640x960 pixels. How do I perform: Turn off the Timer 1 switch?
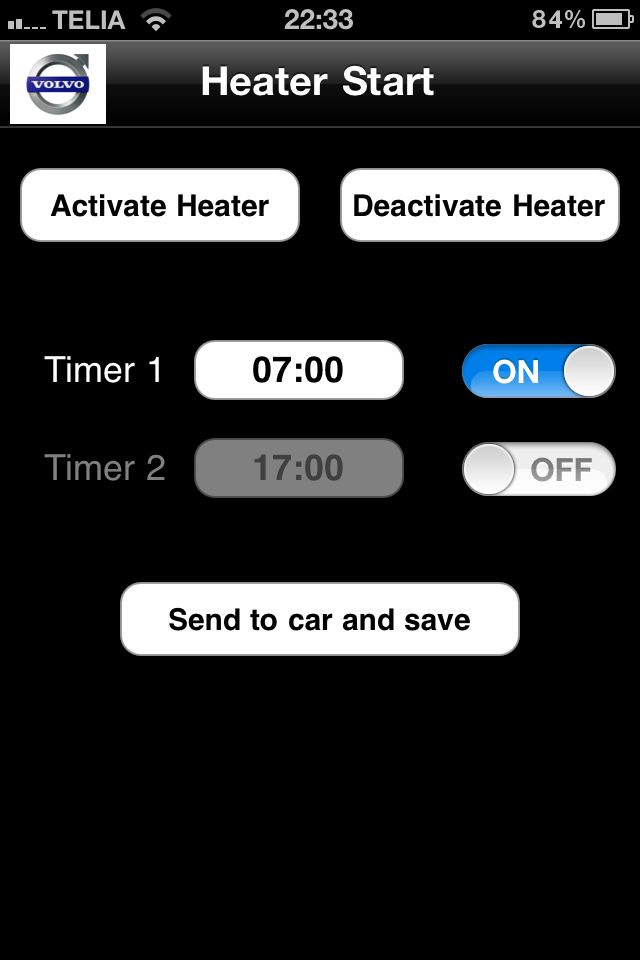click(x=538, y=371)
